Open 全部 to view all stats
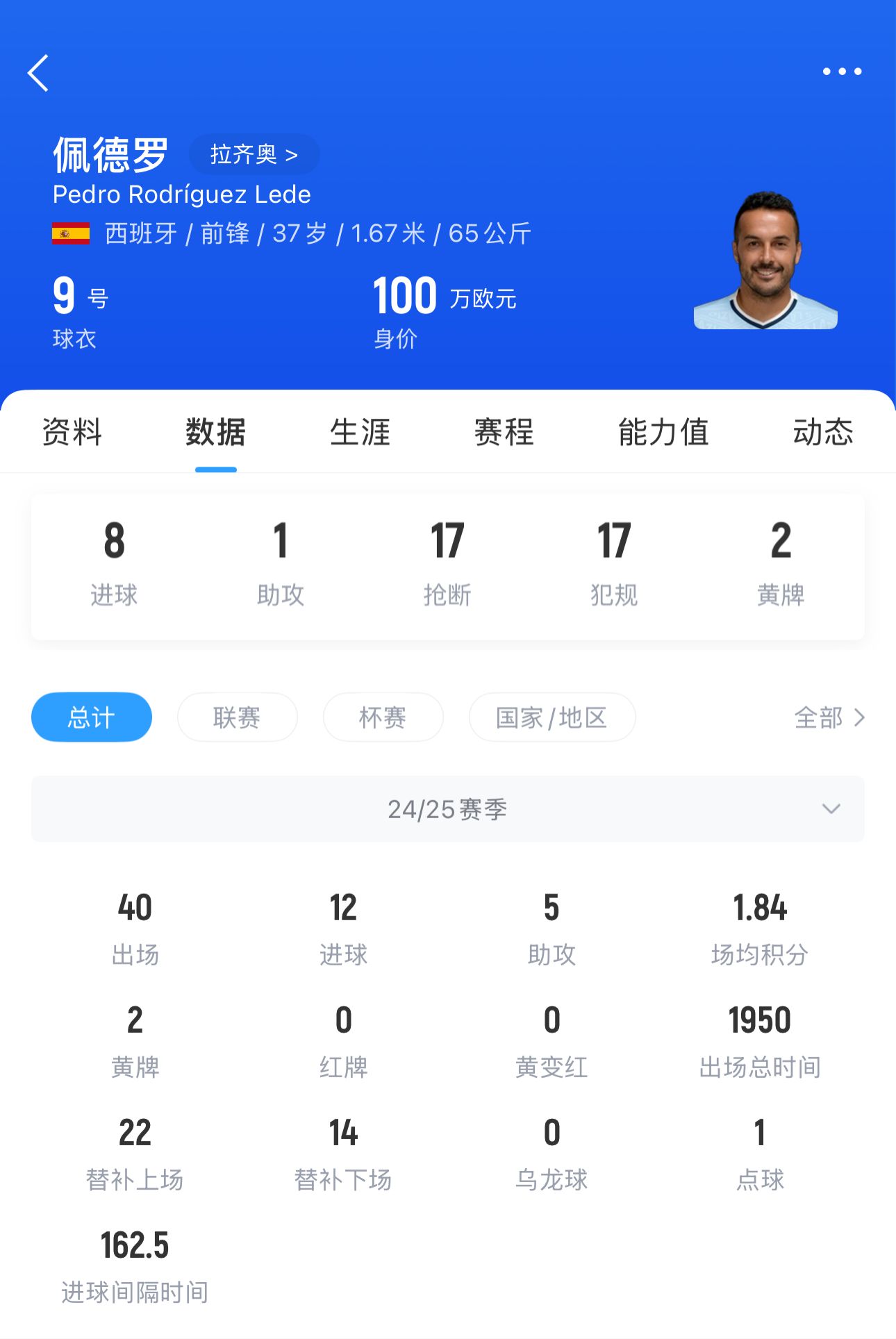 pyautogui.click(x=829, y=717)
